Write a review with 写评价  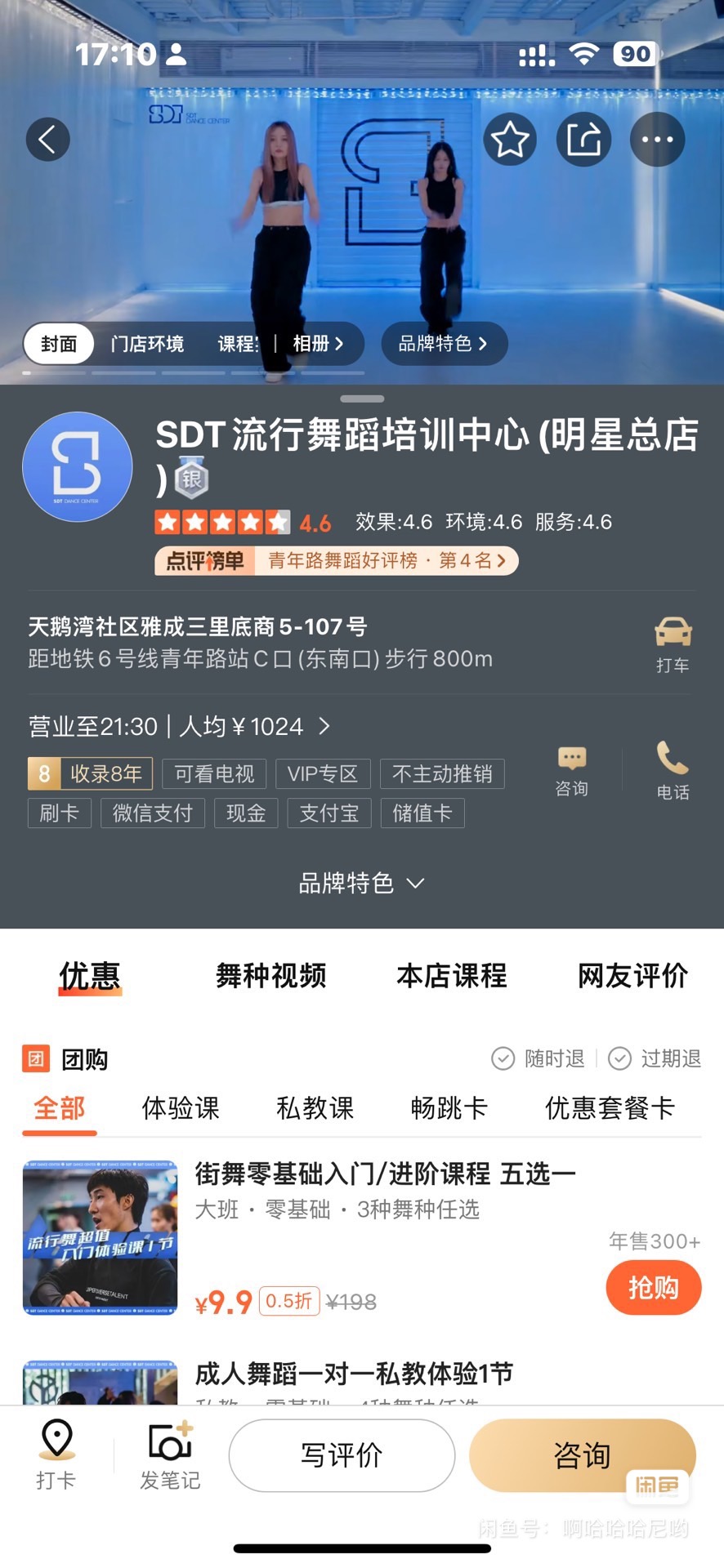click(x=342, y=1455)
